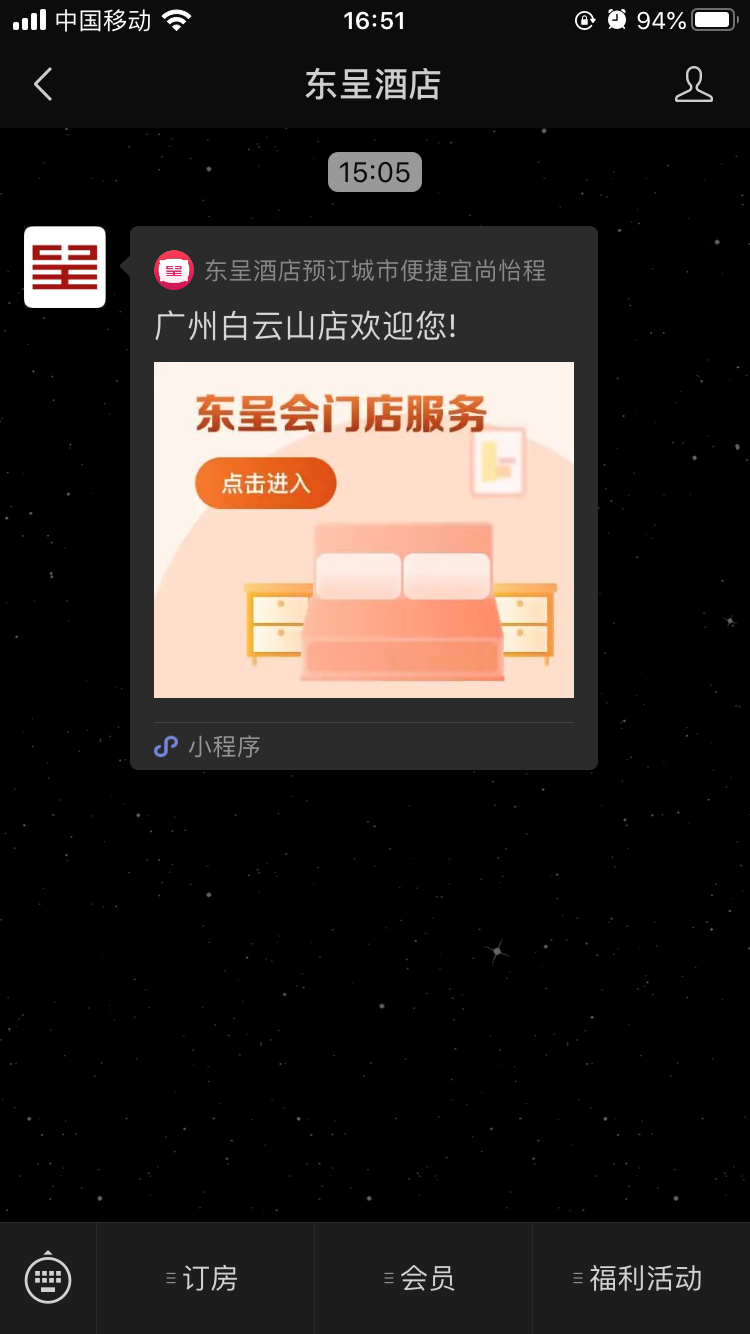
Task: Tap the 东呈酒店 avatar beside the message
Action: click(65, 267)
